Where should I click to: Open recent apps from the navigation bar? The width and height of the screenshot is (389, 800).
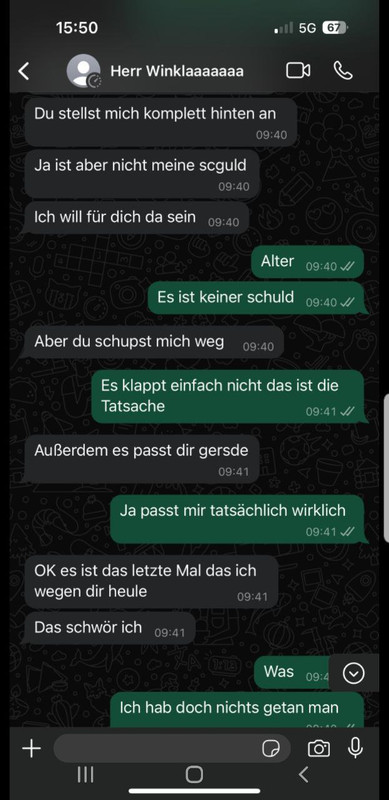pyautogui.click(x=85, y=774)
